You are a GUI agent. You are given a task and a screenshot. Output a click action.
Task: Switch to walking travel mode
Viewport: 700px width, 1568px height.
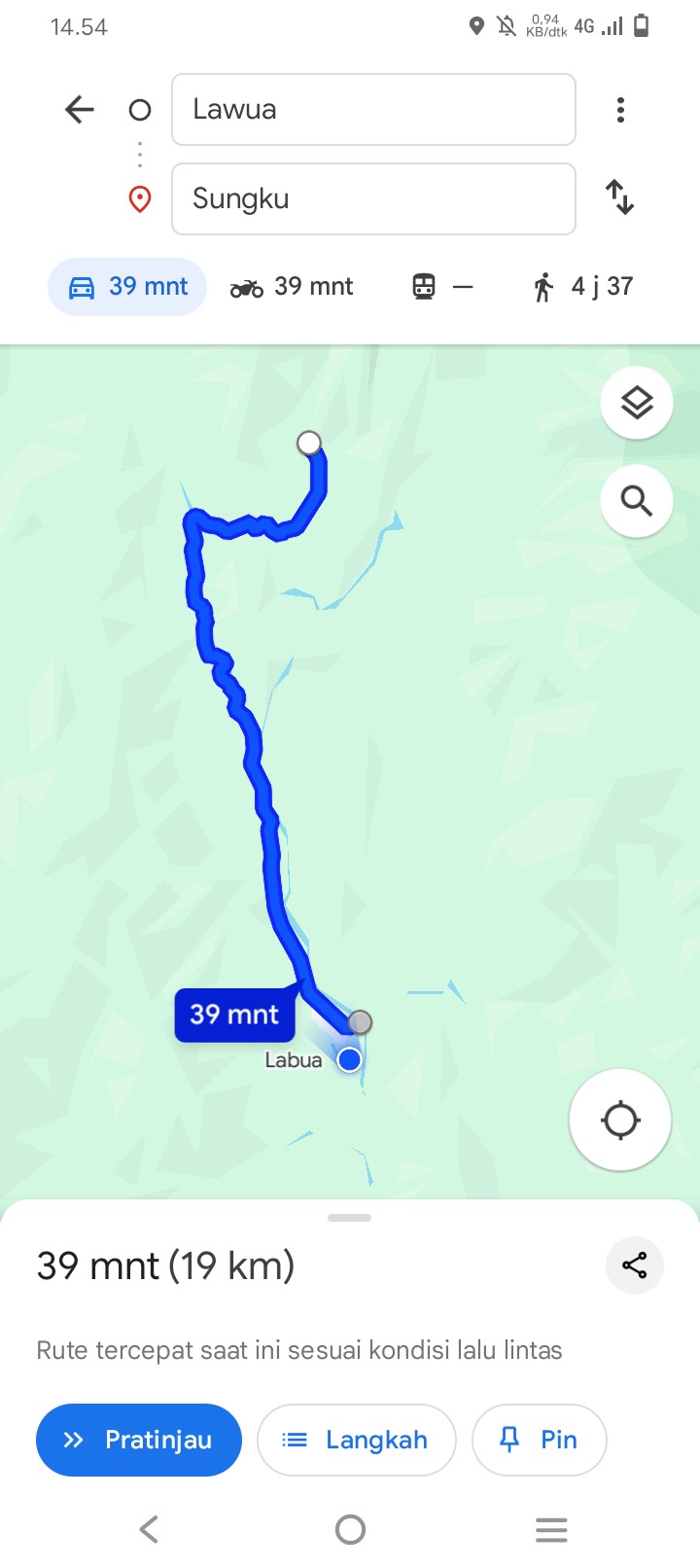(x=583, y=287)
